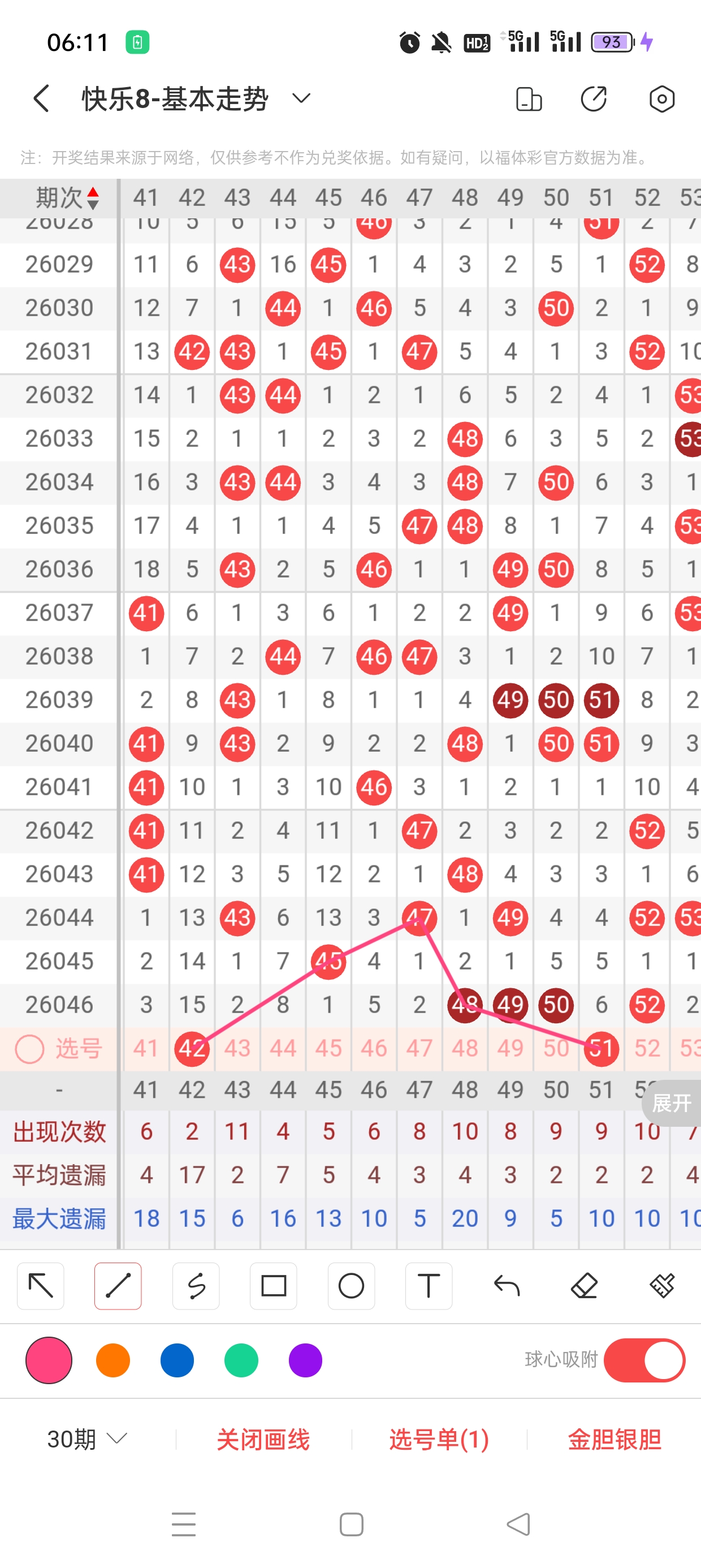Open 选号单(1) selection list

tap(439, 1439)
